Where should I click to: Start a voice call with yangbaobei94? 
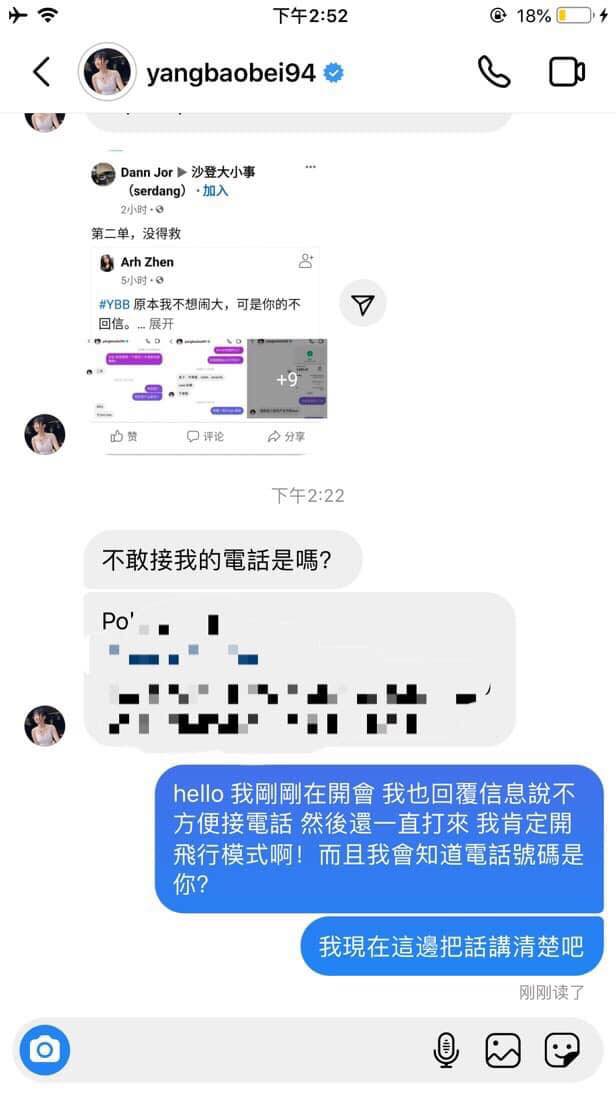[494, 72]
